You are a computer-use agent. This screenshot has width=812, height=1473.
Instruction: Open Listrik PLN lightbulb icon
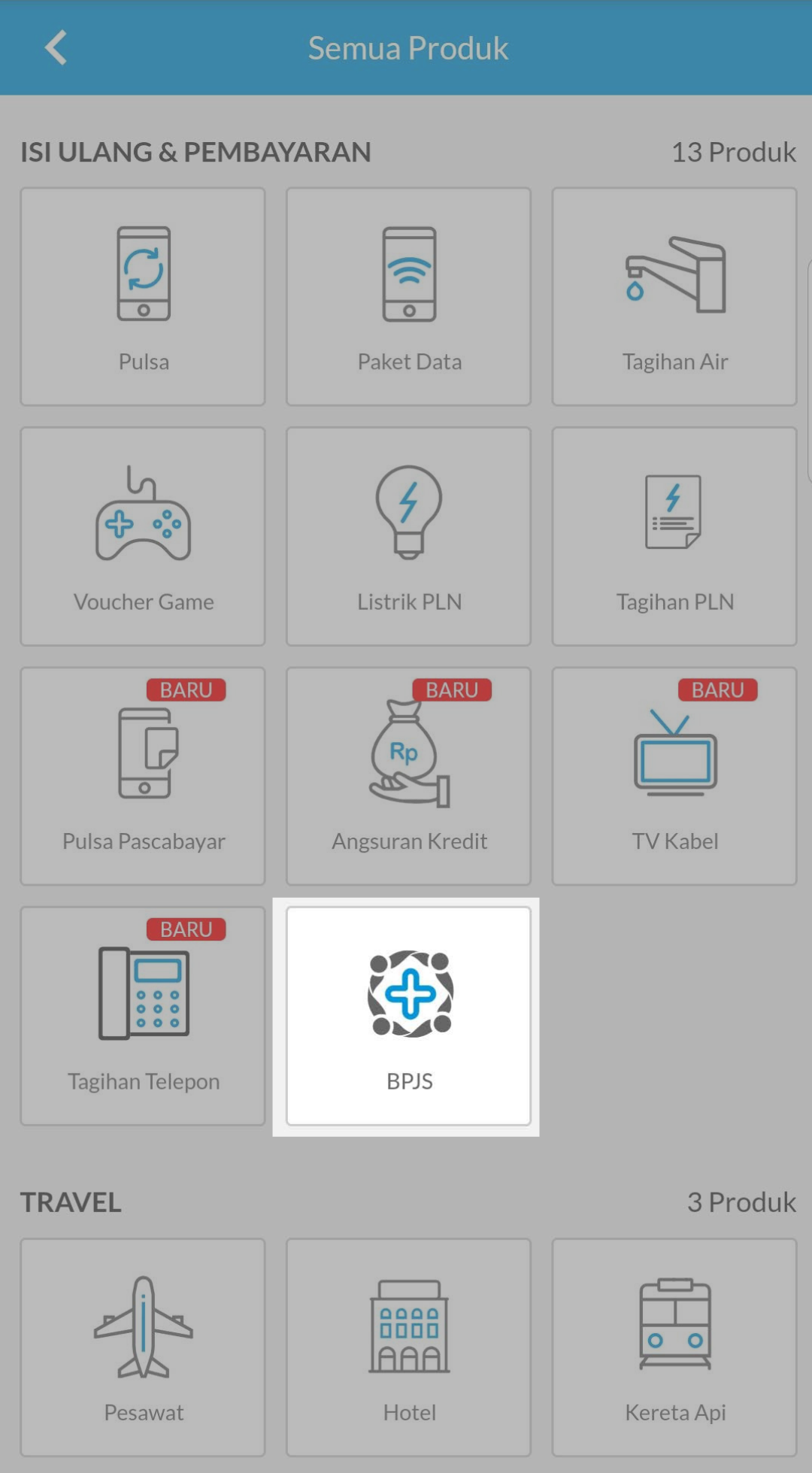pos(408,515)
